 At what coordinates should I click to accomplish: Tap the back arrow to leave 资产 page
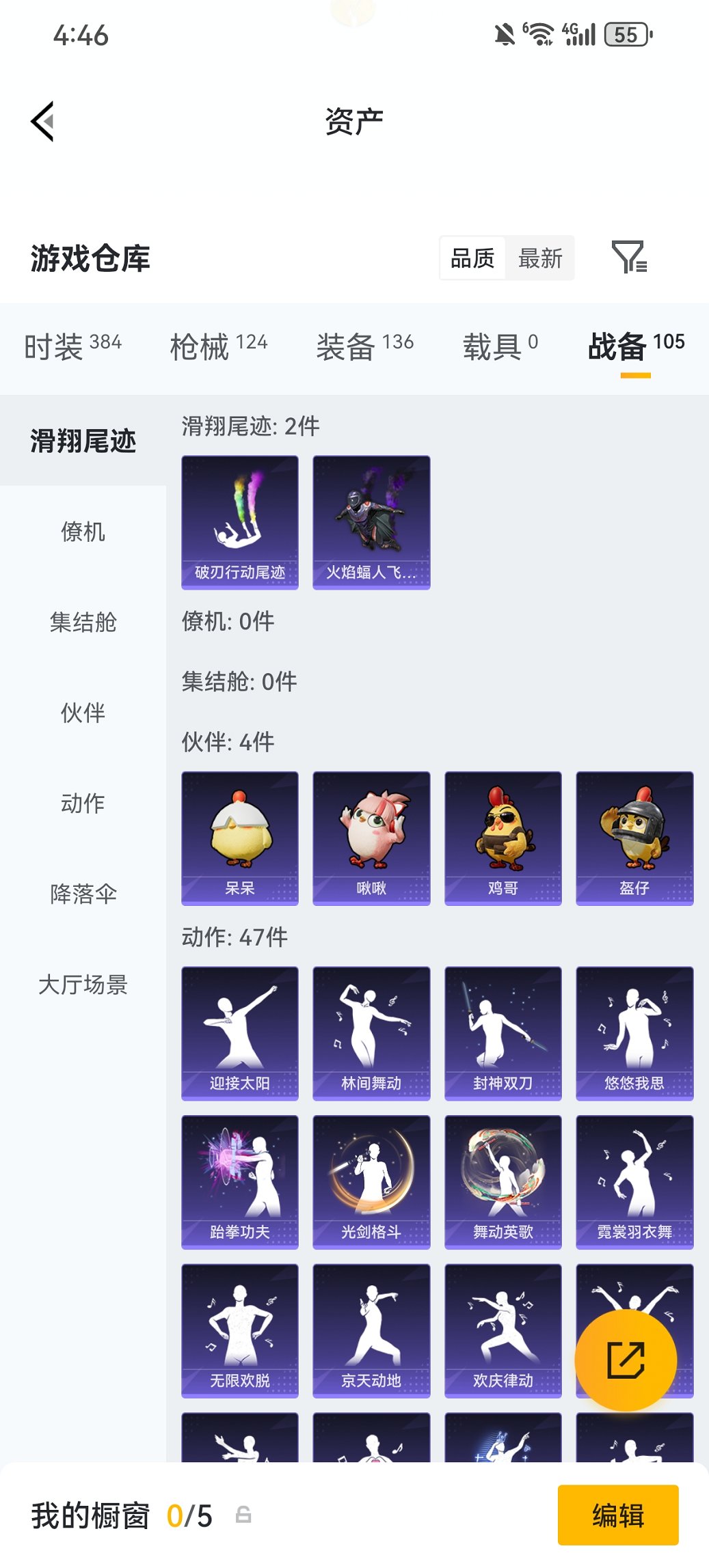click(x=43, y=120)
